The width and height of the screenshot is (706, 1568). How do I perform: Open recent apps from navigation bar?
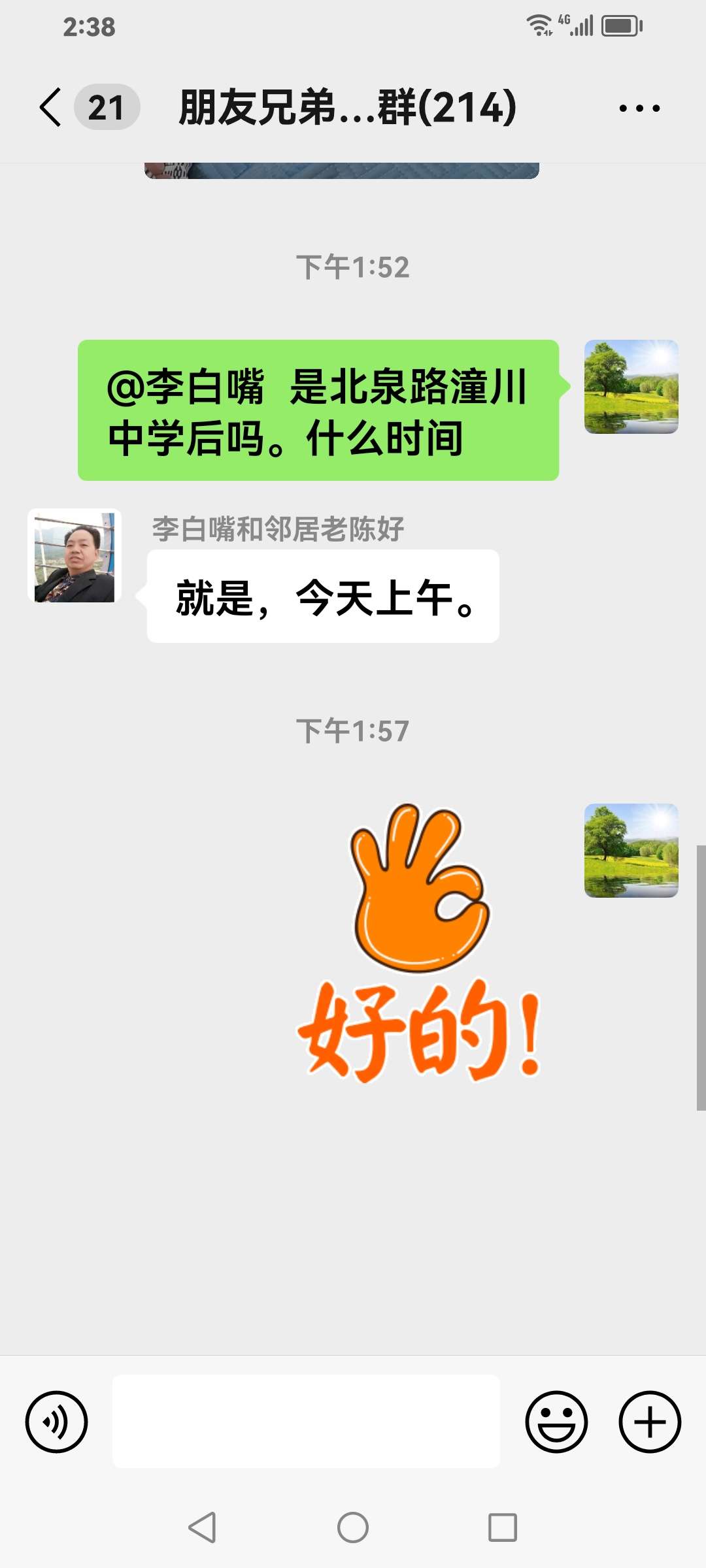tap(502, 1527)
